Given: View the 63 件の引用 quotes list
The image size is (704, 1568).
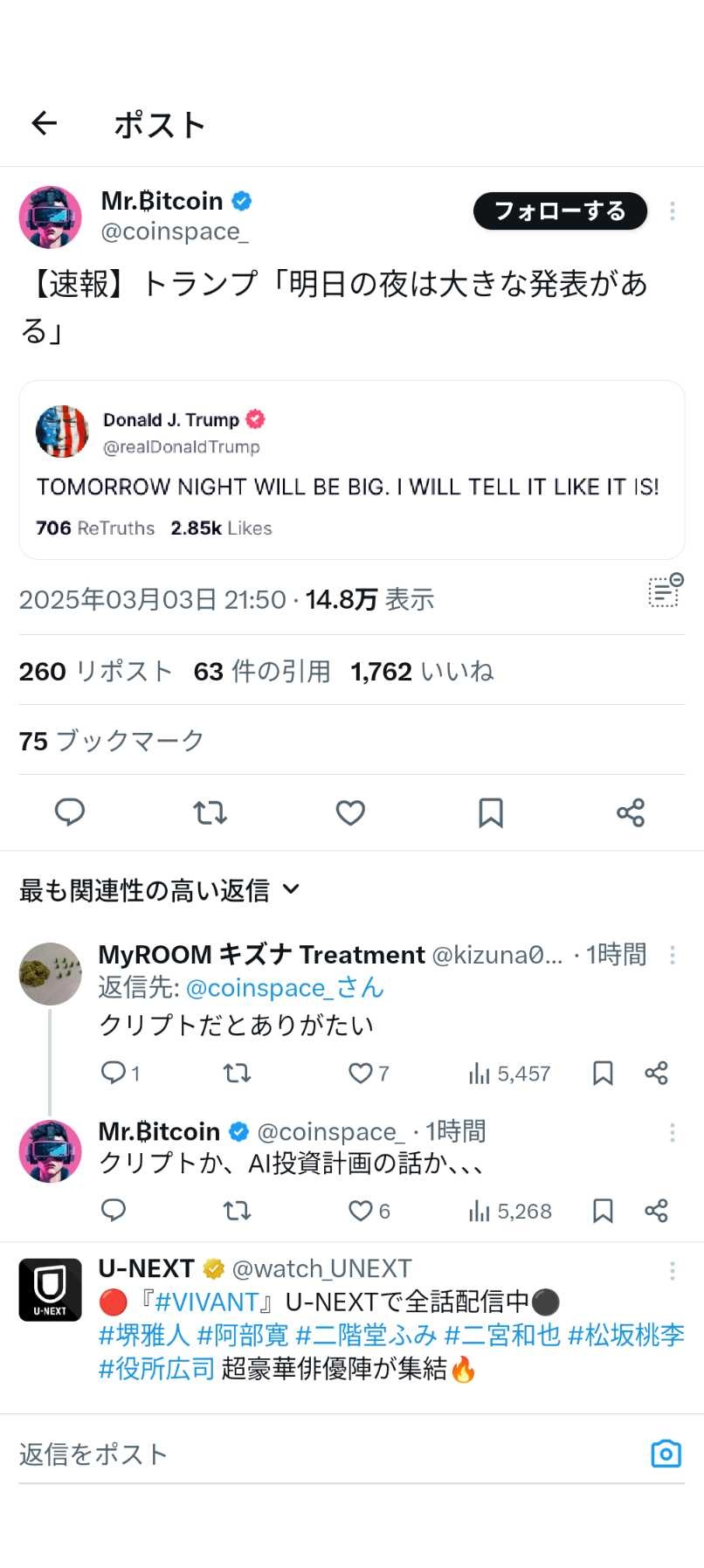Looking at the screenshot, I should [262, 671].
